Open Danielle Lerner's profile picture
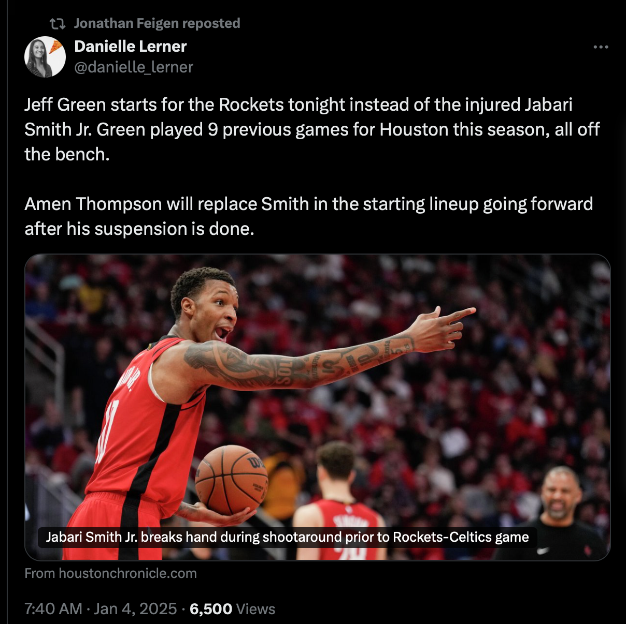Screen dimensions: 626x624 point(45,57)
